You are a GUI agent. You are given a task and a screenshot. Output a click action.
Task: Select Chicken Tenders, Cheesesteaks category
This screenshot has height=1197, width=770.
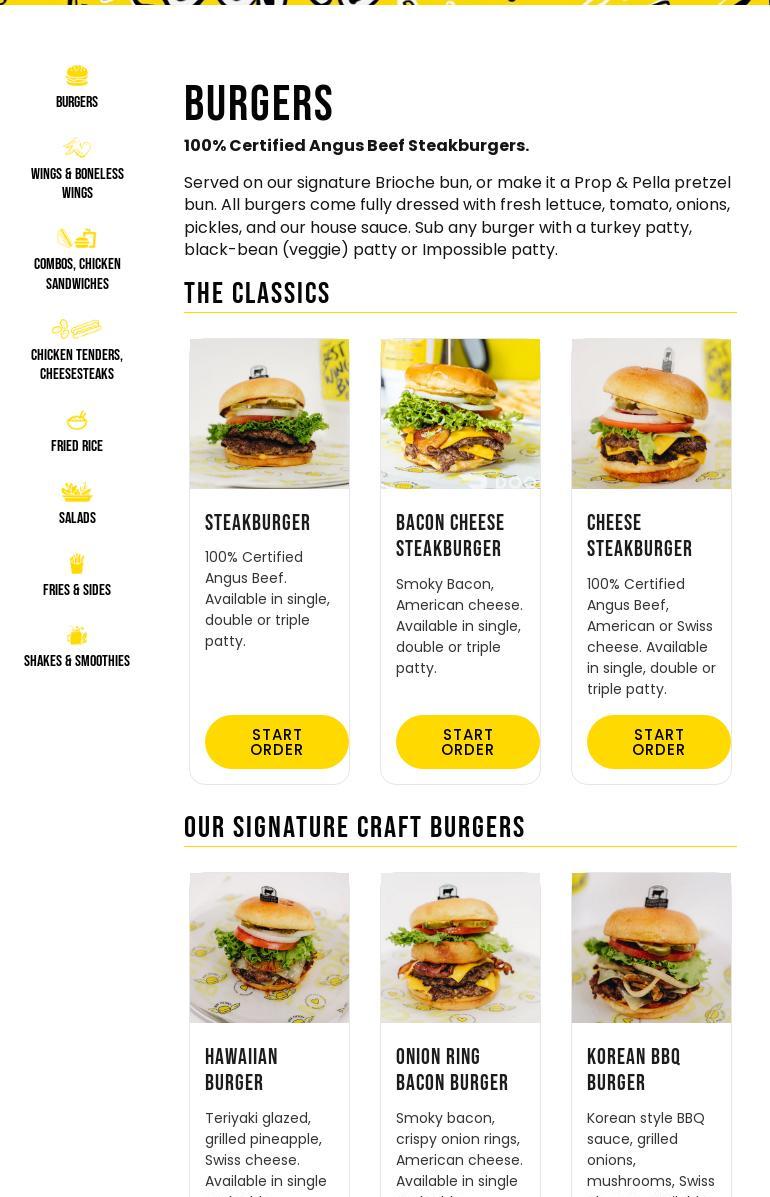[77, 351]
